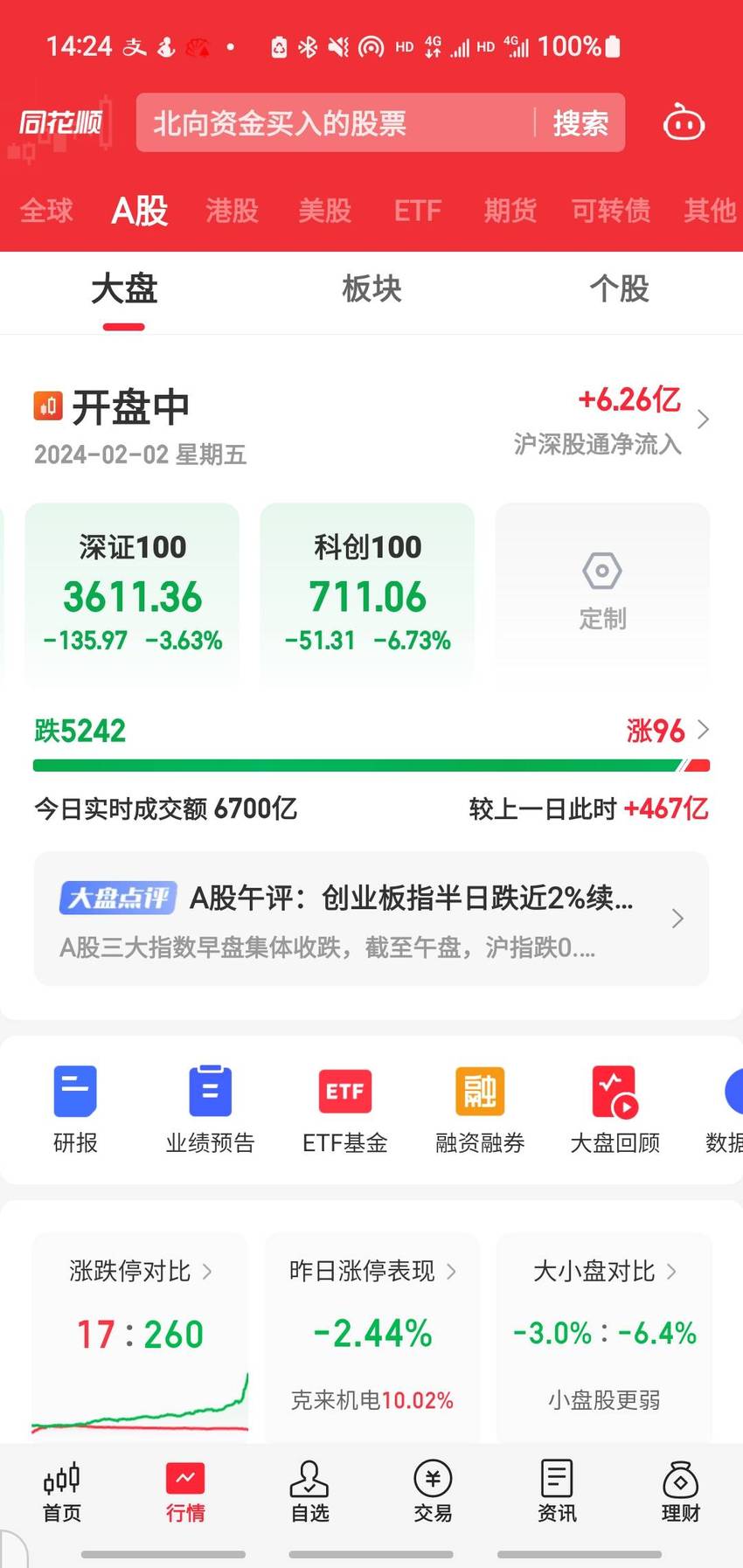Open the 板块 tab
Image resolution: width=743 pixels, height=1568 pixels.
click(371, 288)
